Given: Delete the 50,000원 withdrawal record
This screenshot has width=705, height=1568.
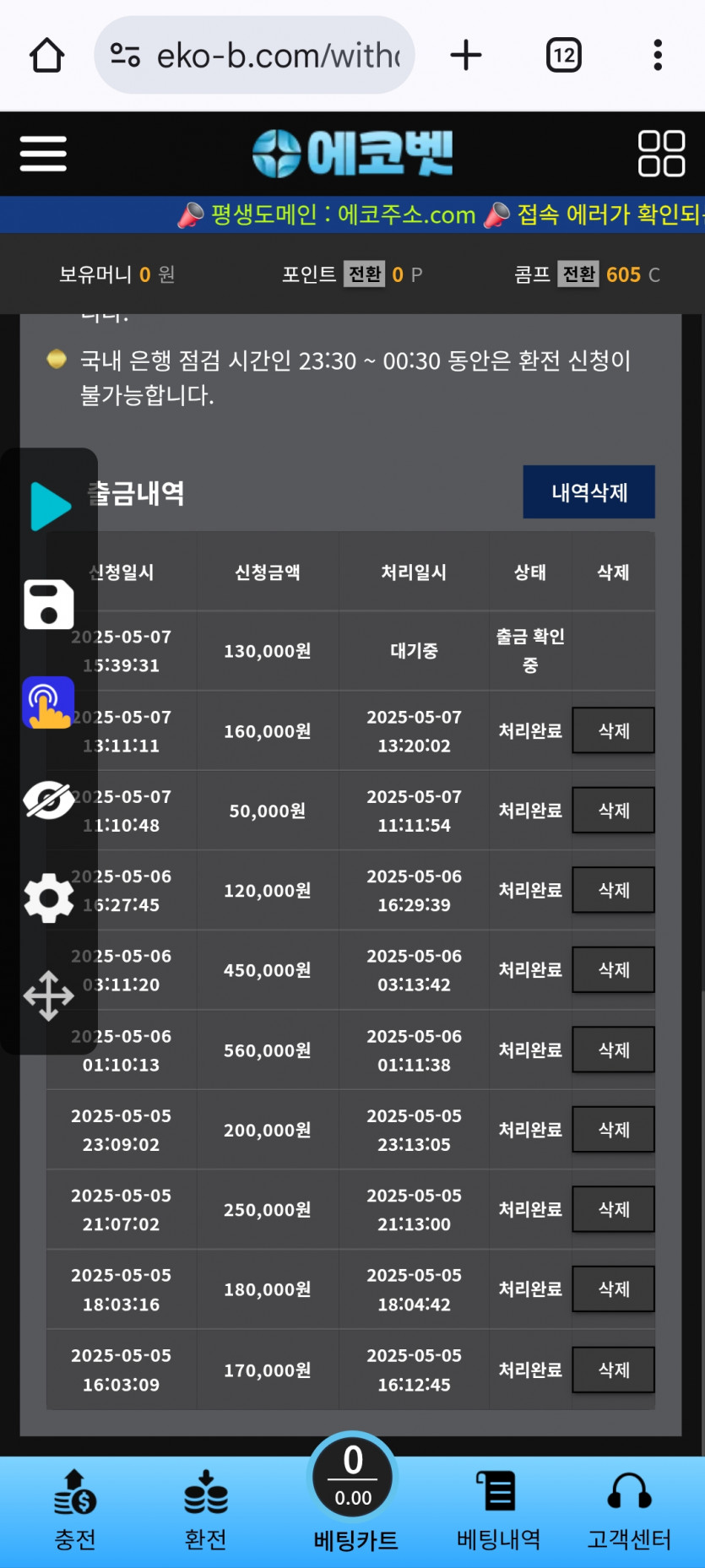Looking at the screenshot, I should tap(613, 811).
